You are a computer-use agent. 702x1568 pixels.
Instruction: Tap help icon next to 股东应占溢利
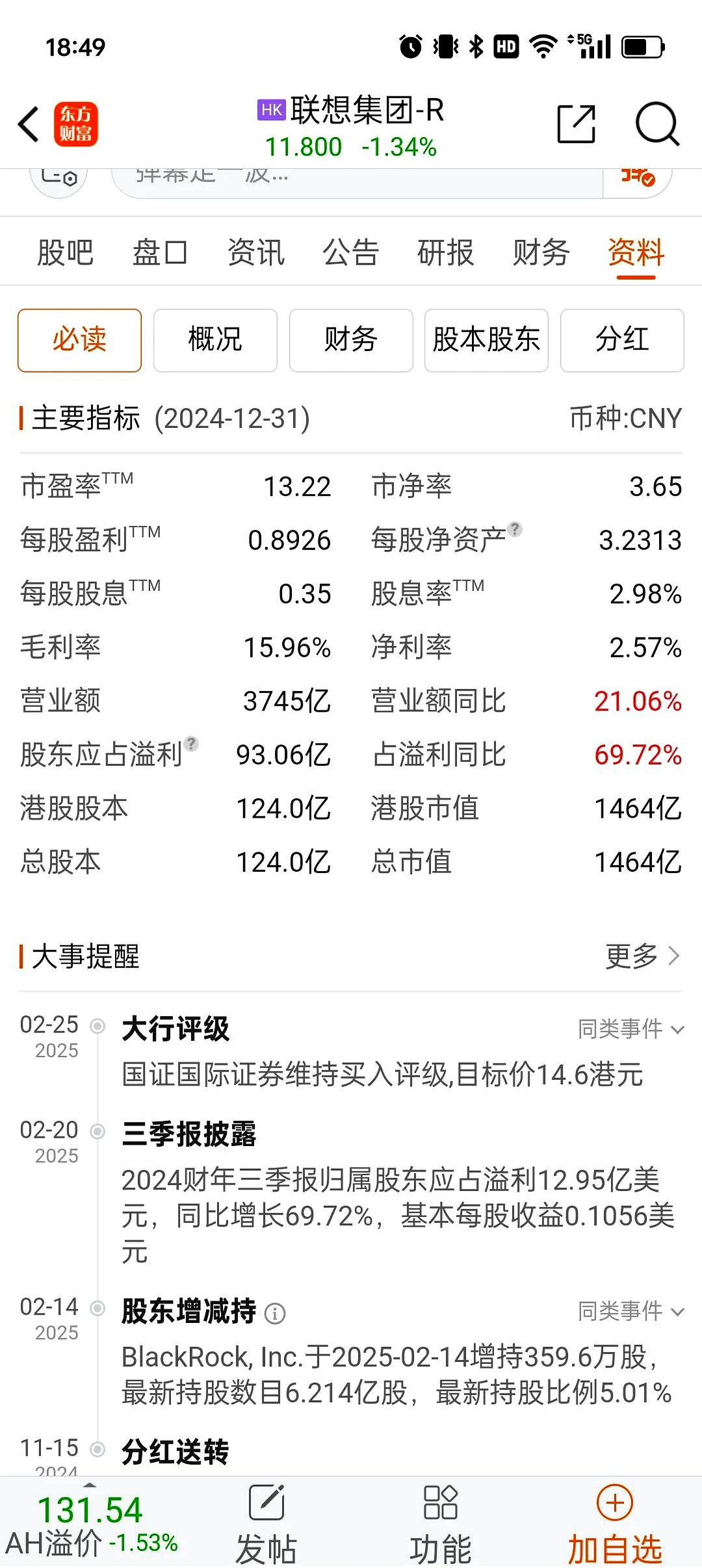192,743
